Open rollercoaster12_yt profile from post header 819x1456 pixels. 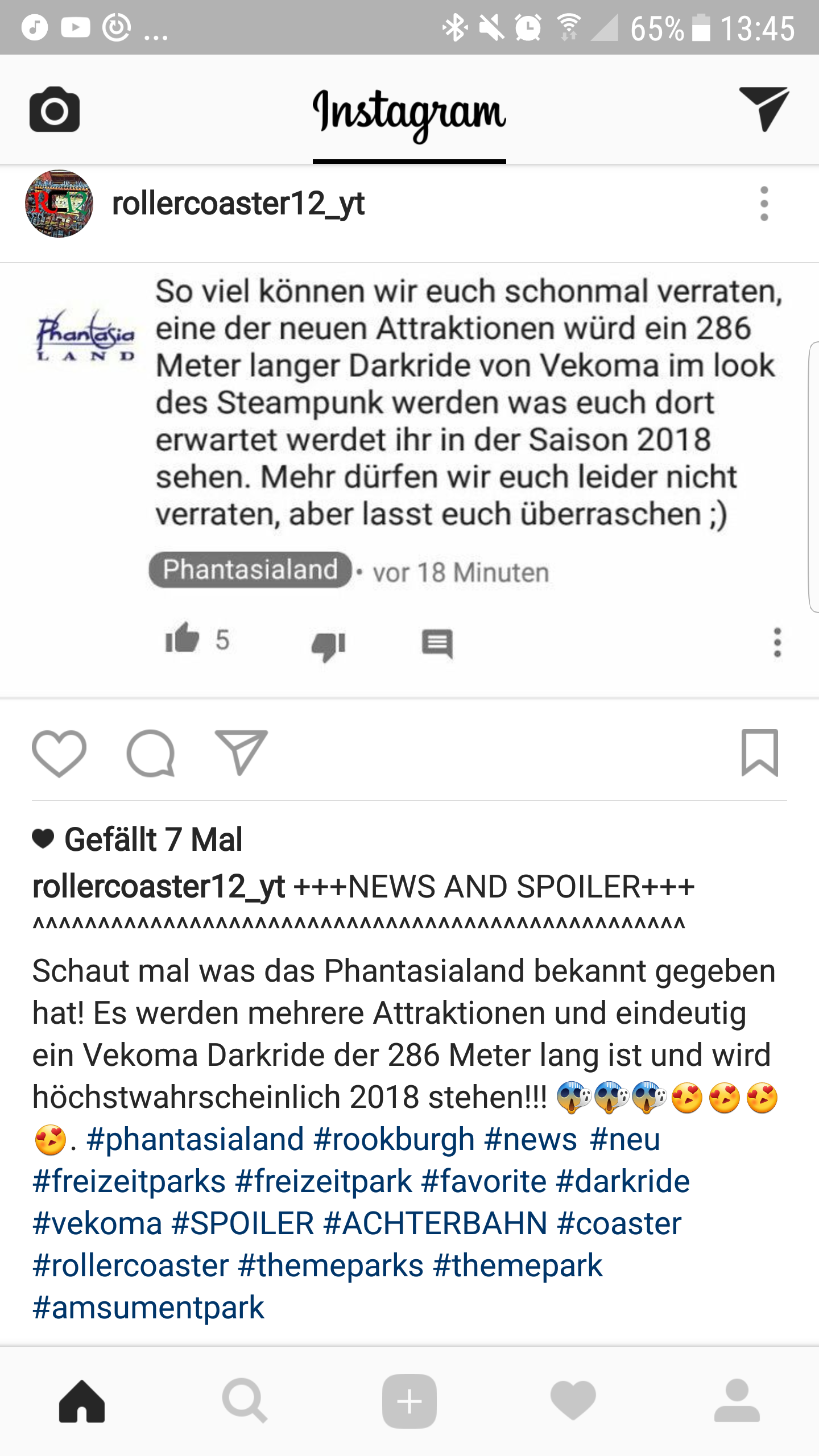point(238,204)
